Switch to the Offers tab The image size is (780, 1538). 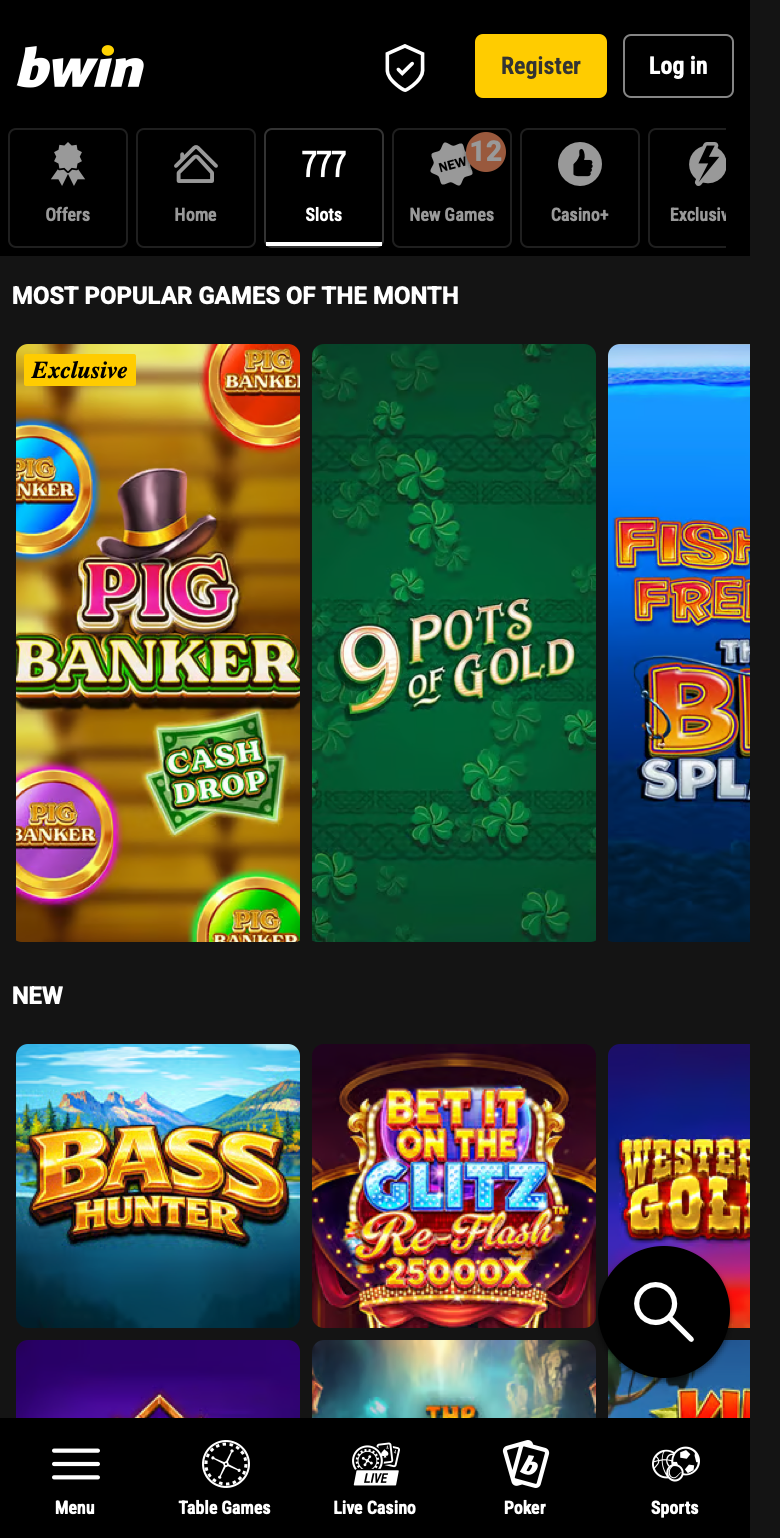click(68, 188)
